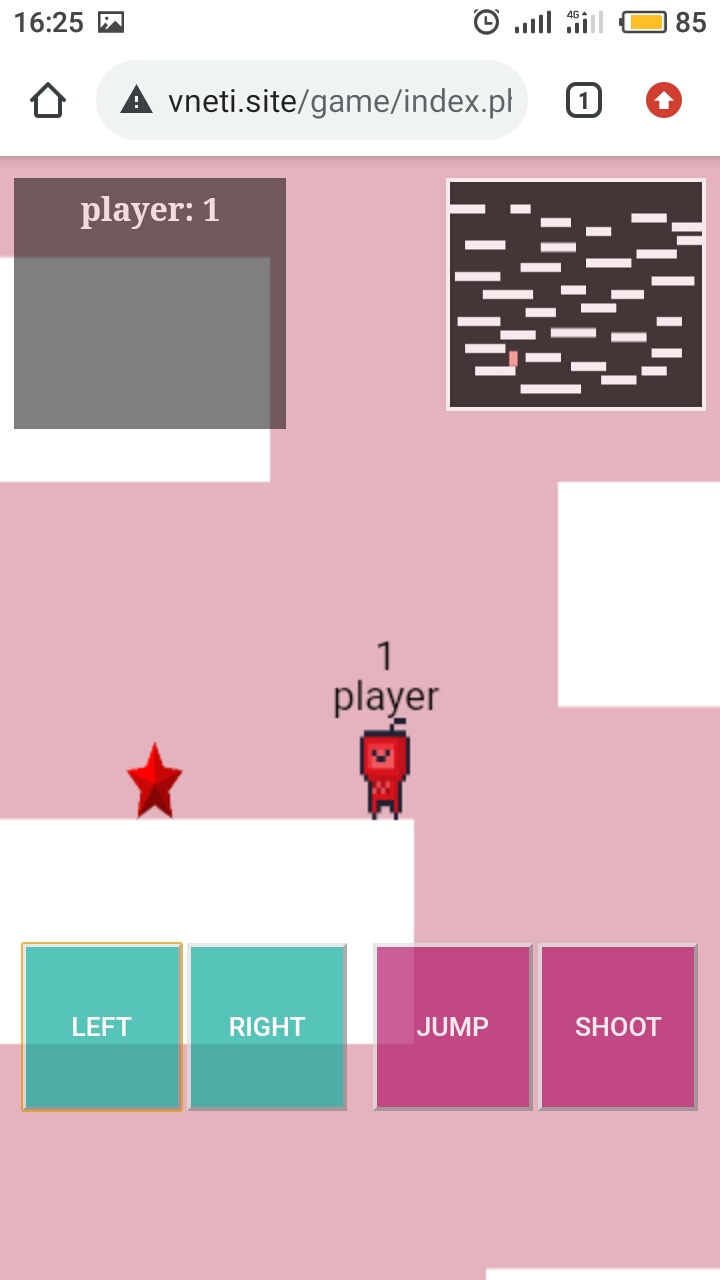
Task: Open the browser tab switcher
Action: click(584, 100)
